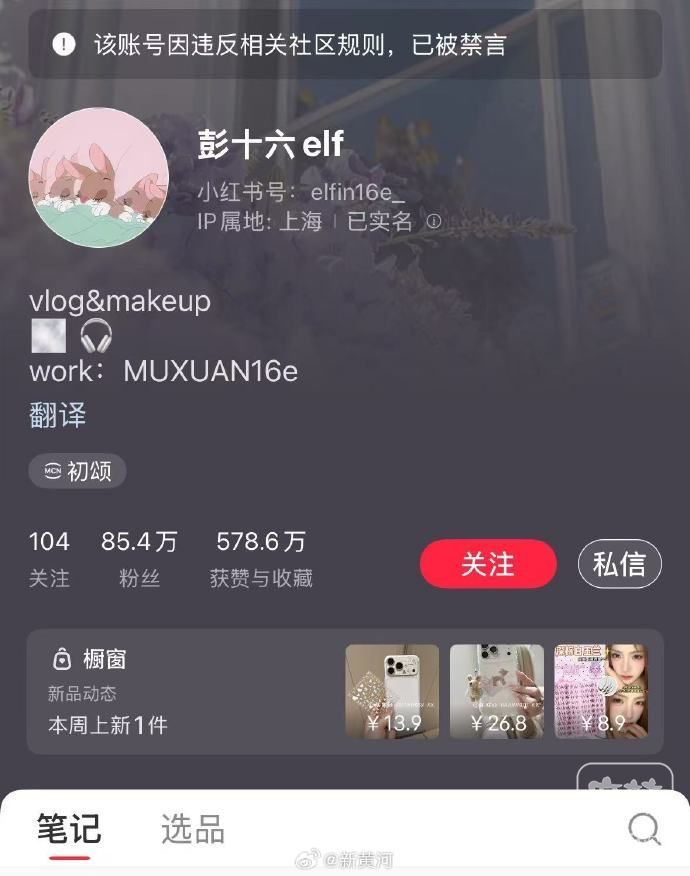View 获赞与收藏 likes and saves
The width and height of the screenshot is (690, 876).
[261, 558]
